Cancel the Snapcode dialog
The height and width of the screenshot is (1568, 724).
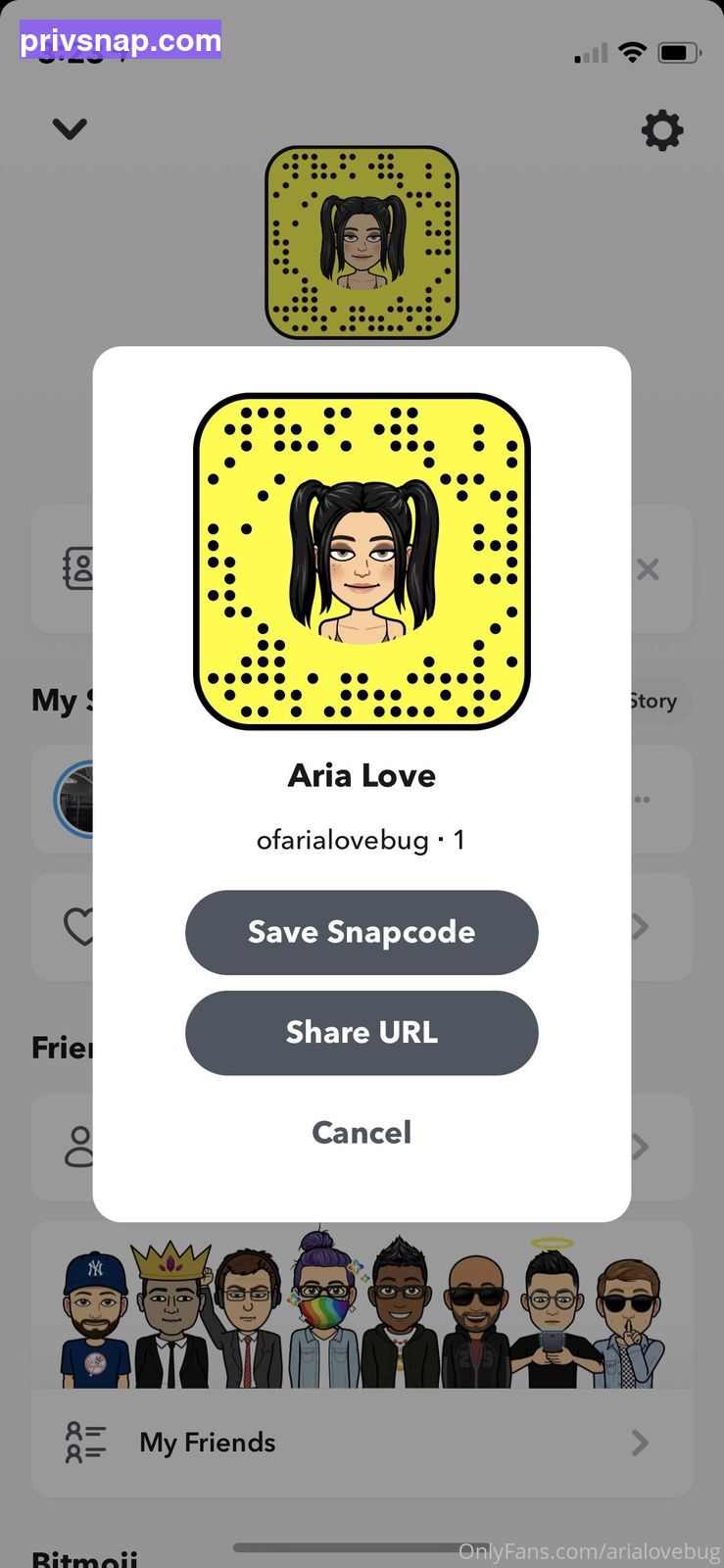coord(362,1133)
